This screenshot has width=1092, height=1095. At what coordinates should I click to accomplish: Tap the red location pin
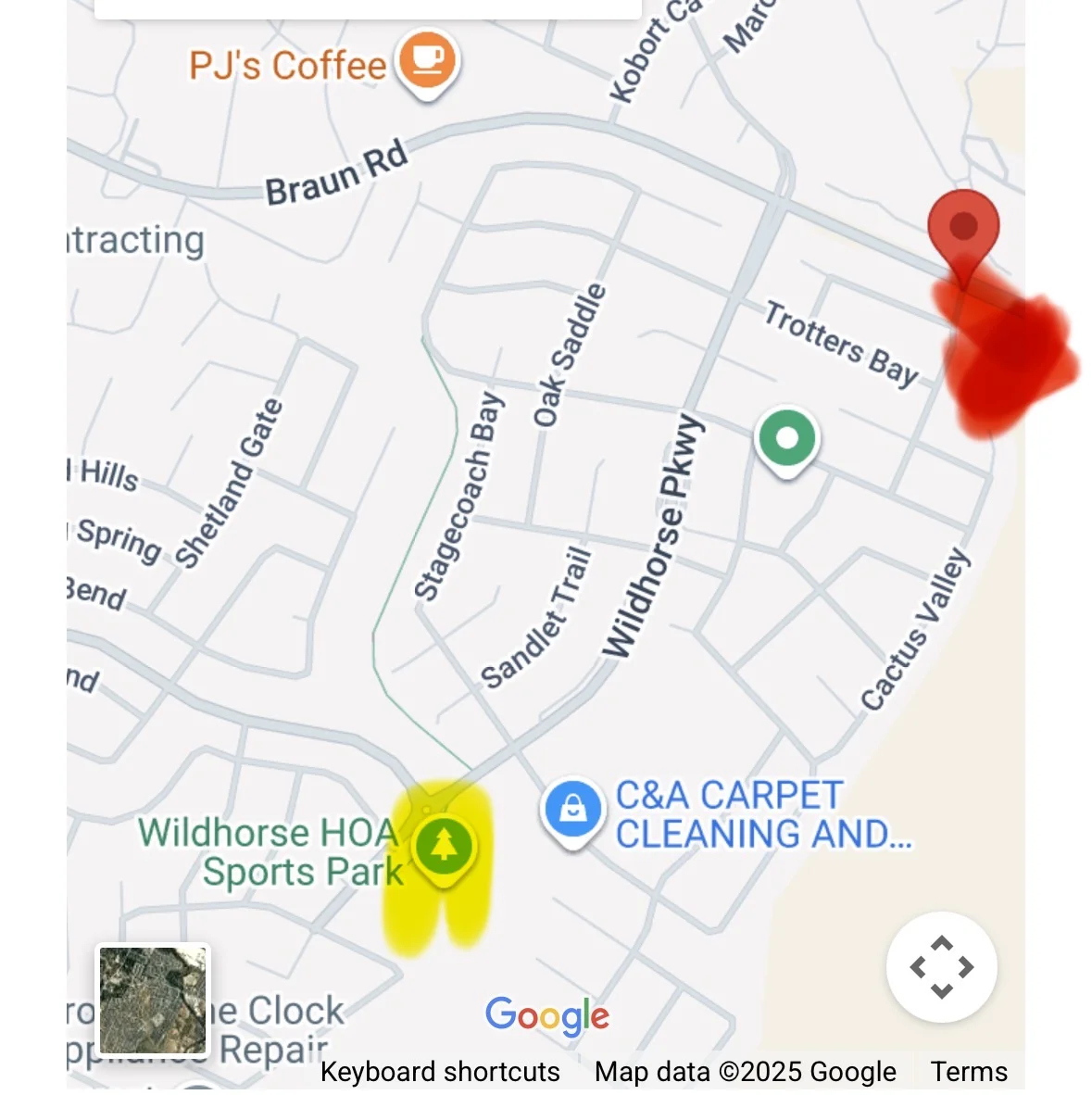[x=963, y=229]
